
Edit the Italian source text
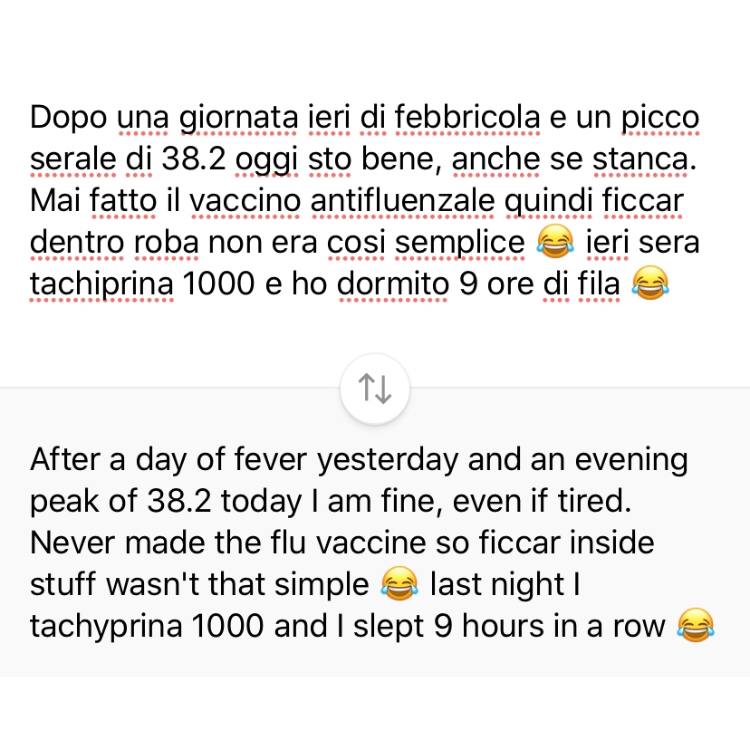pyautogui.click(x=364, y=201)
